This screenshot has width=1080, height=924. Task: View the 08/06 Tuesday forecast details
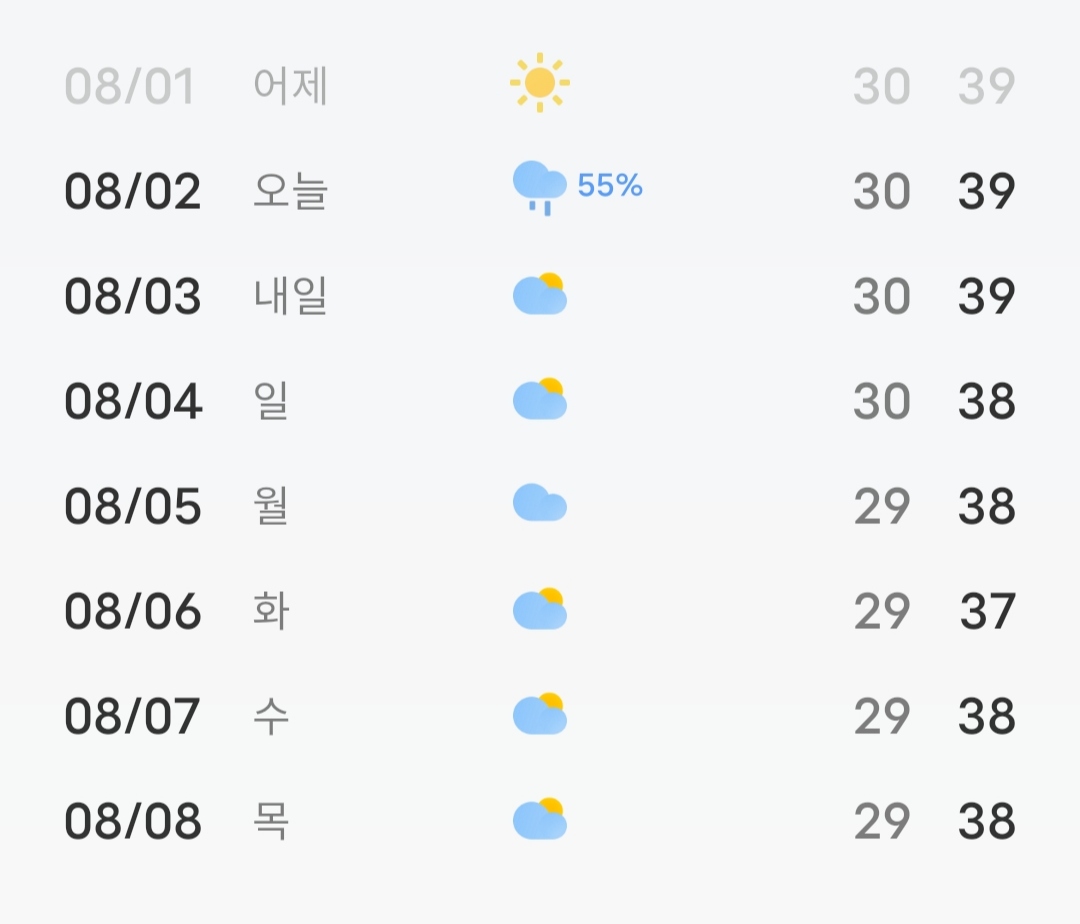[540, 612]
